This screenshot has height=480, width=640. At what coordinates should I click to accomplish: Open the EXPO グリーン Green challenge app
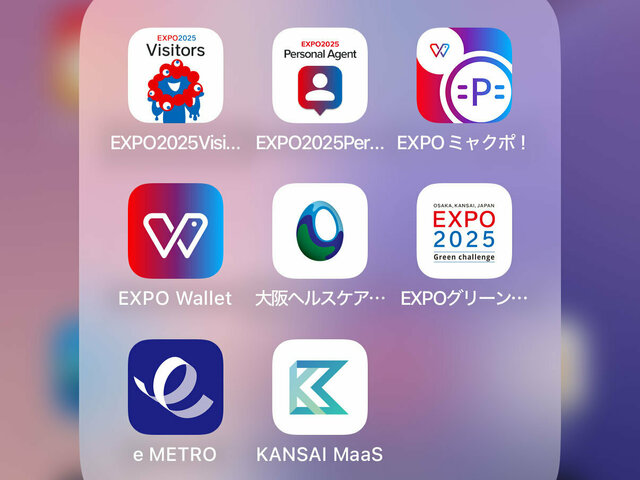tap(464, 231)
